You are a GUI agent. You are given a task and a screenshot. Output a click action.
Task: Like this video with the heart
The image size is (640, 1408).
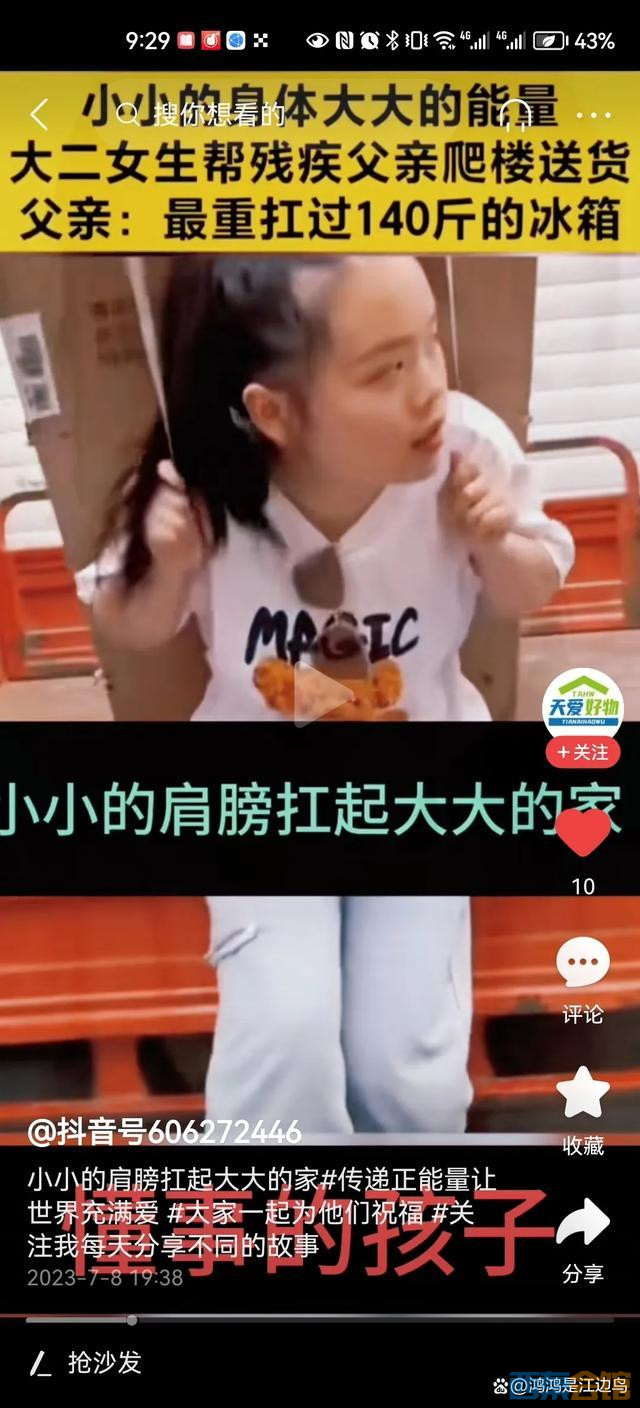click(583, 832)
